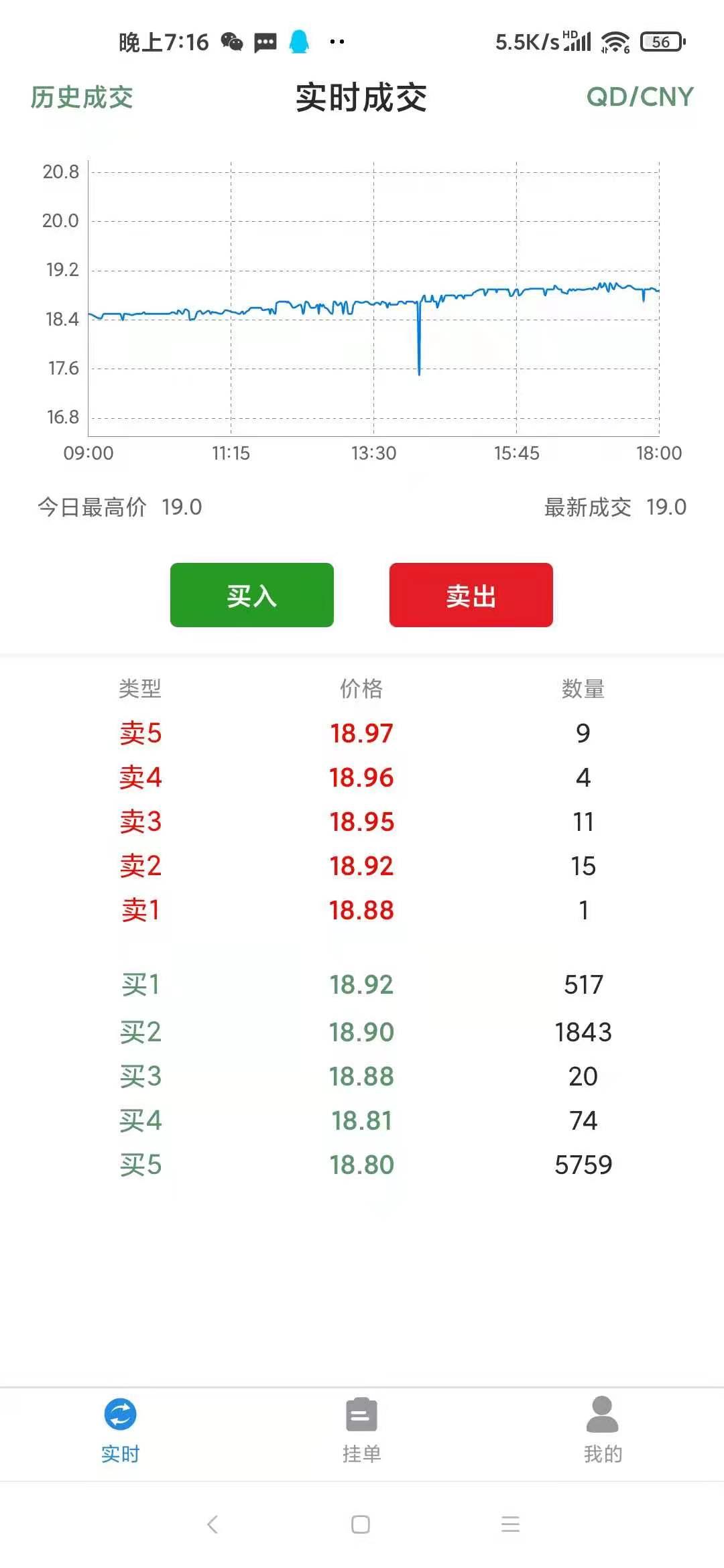Go back with system back button
The image size is (724, 1568).
pos(213,1524)
